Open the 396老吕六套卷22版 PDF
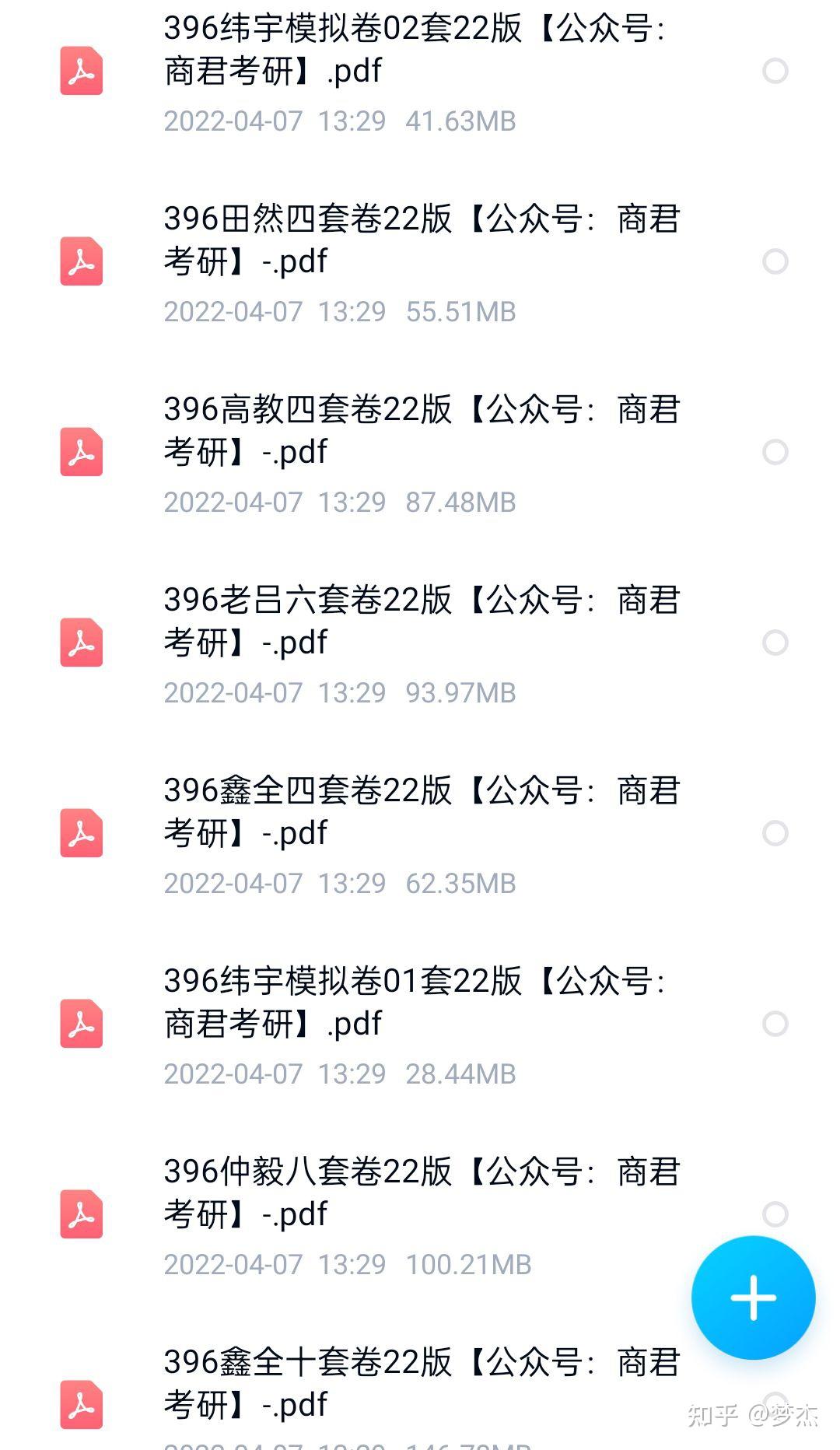840x1450 pixels. pos(420,643)
